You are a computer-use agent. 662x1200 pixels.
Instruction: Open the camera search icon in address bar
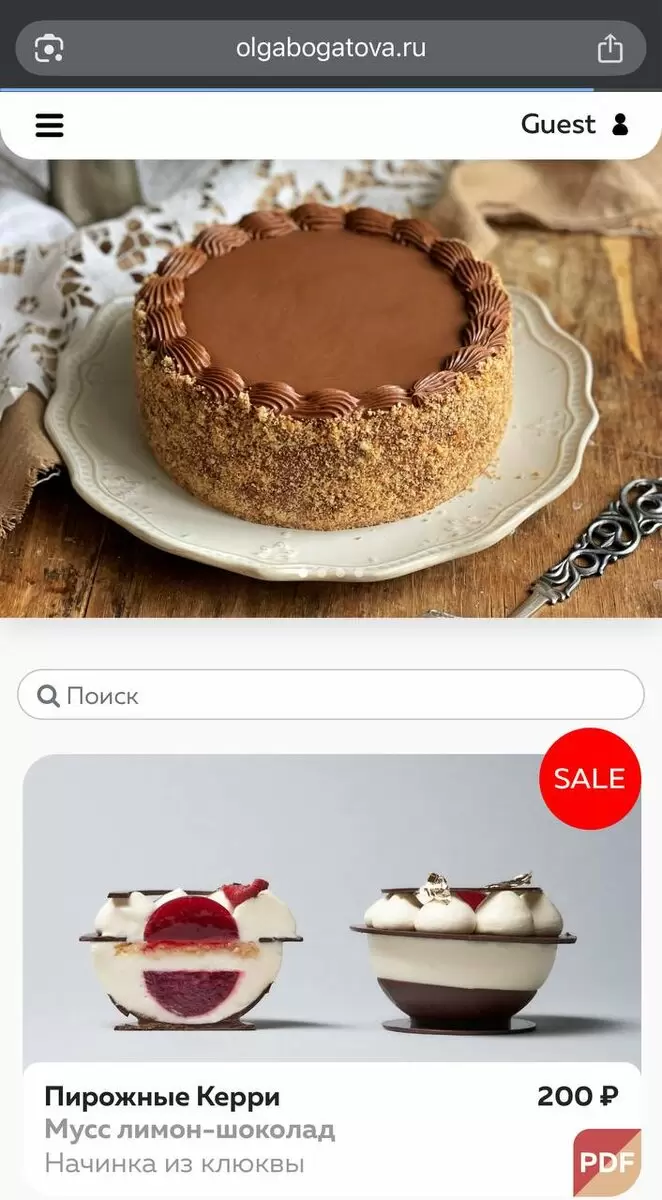(x=49, y=48)
